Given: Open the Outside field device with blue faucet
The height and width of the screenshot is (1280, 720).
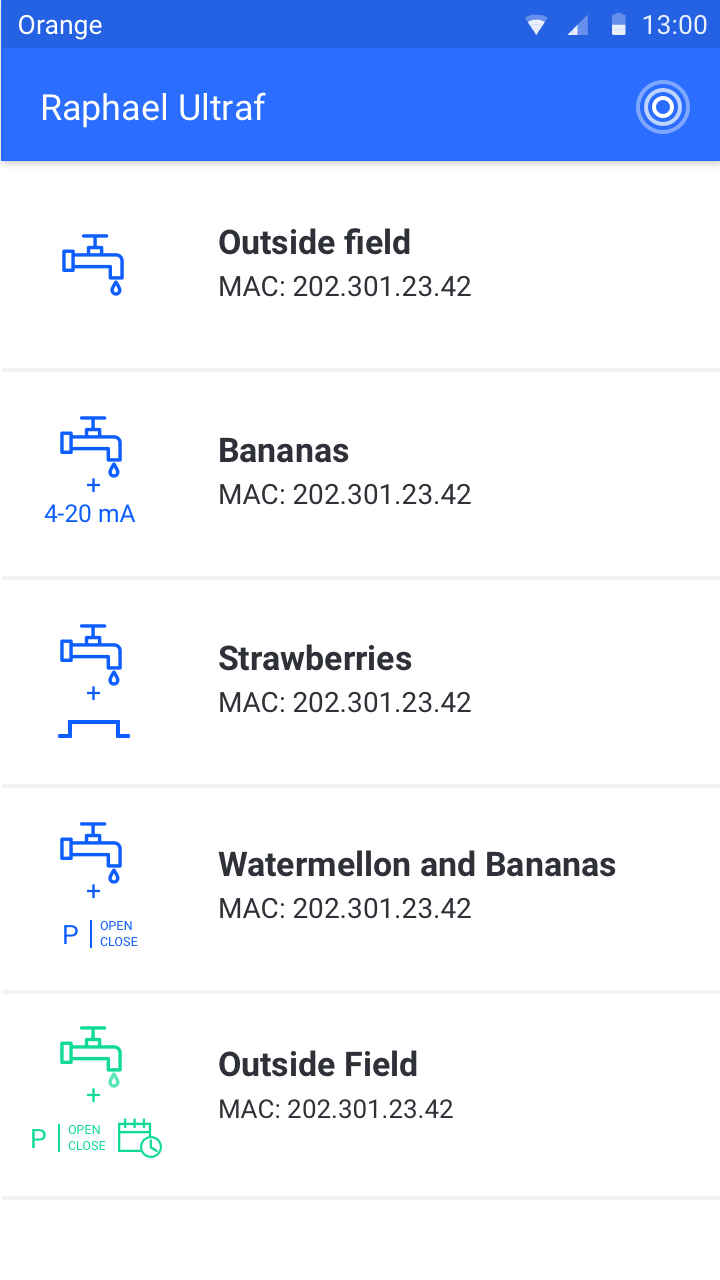Looking at the screenshot, I should (x=360, y=265).
